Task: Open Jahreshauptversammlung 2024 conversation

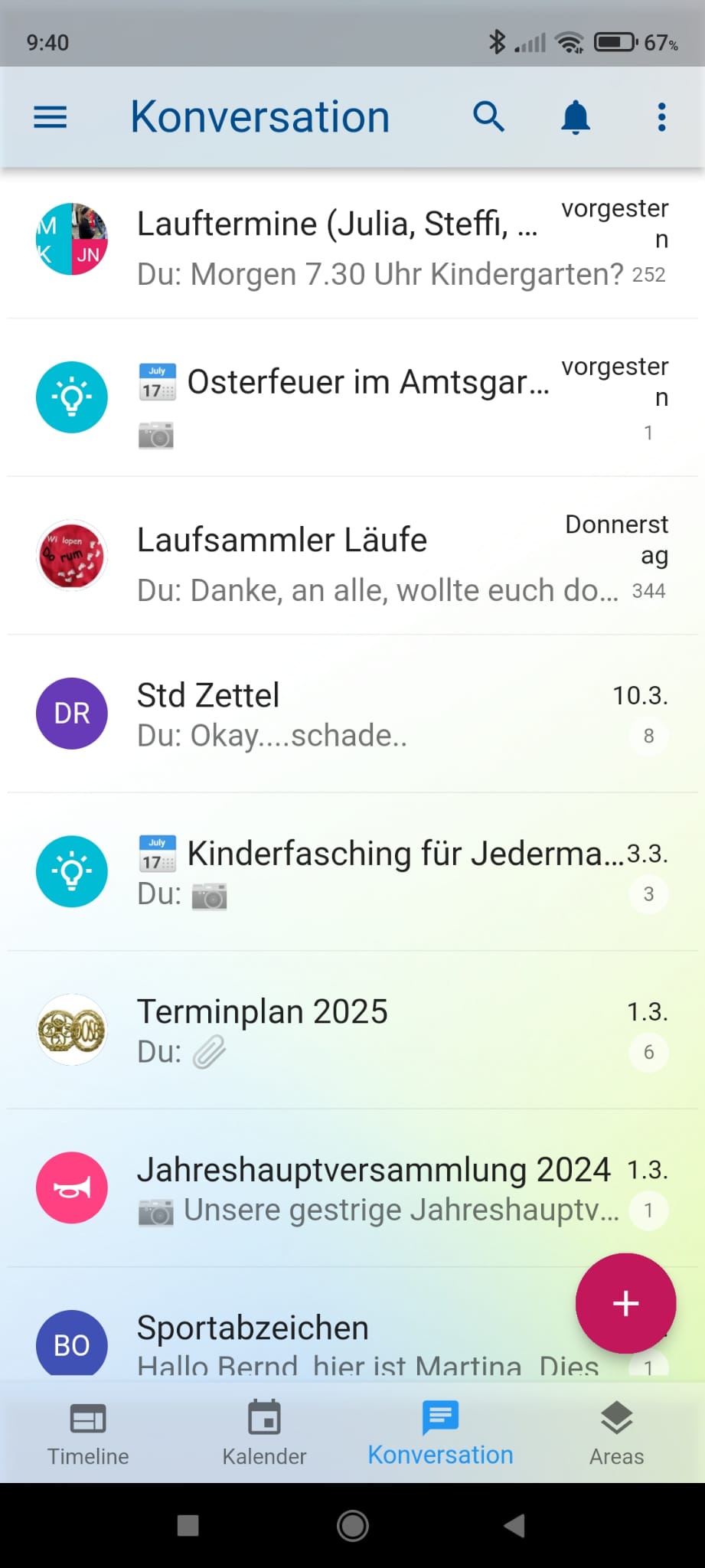Action: 352,1189
